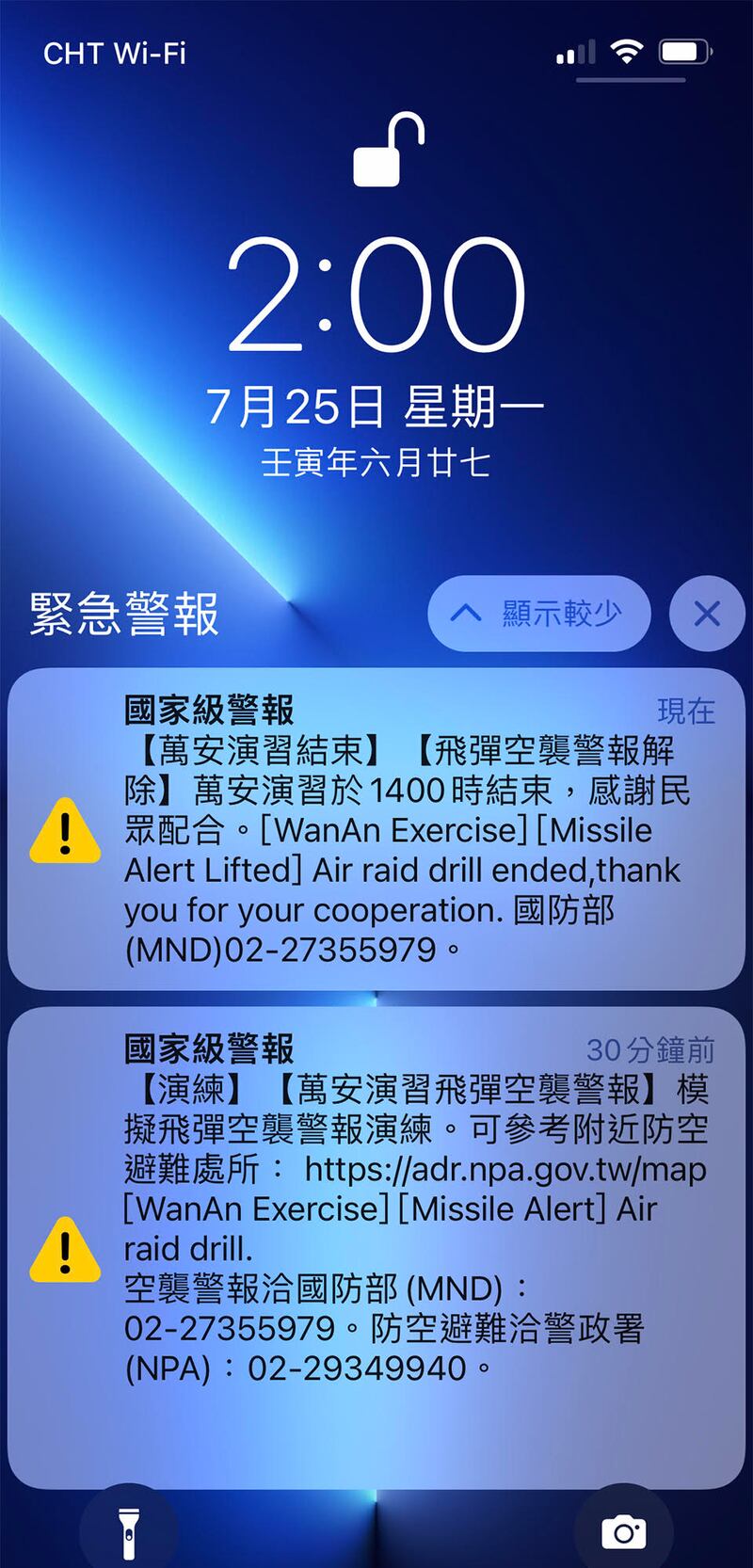
Task: Open the 演練 missile drill notification
Action: coord(376,1205)
